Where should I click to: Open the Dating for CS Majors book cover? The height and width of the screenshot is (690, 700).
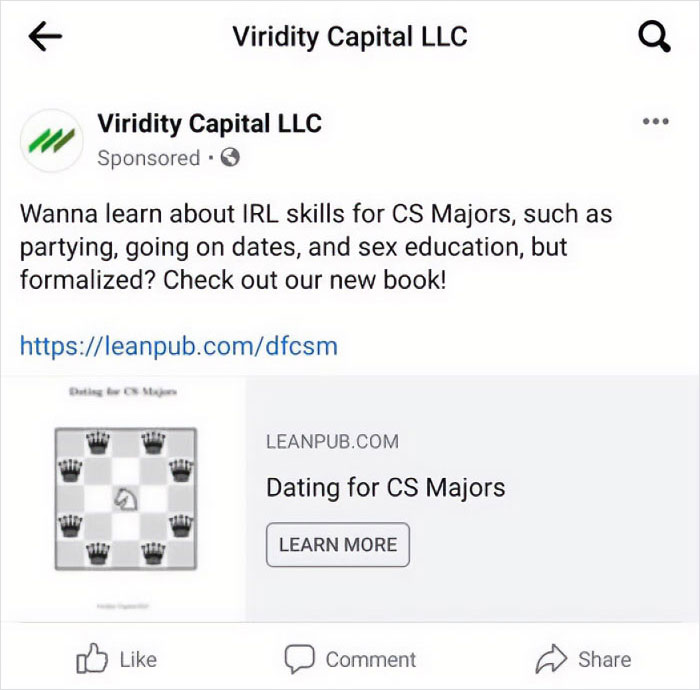coord(124,497)
